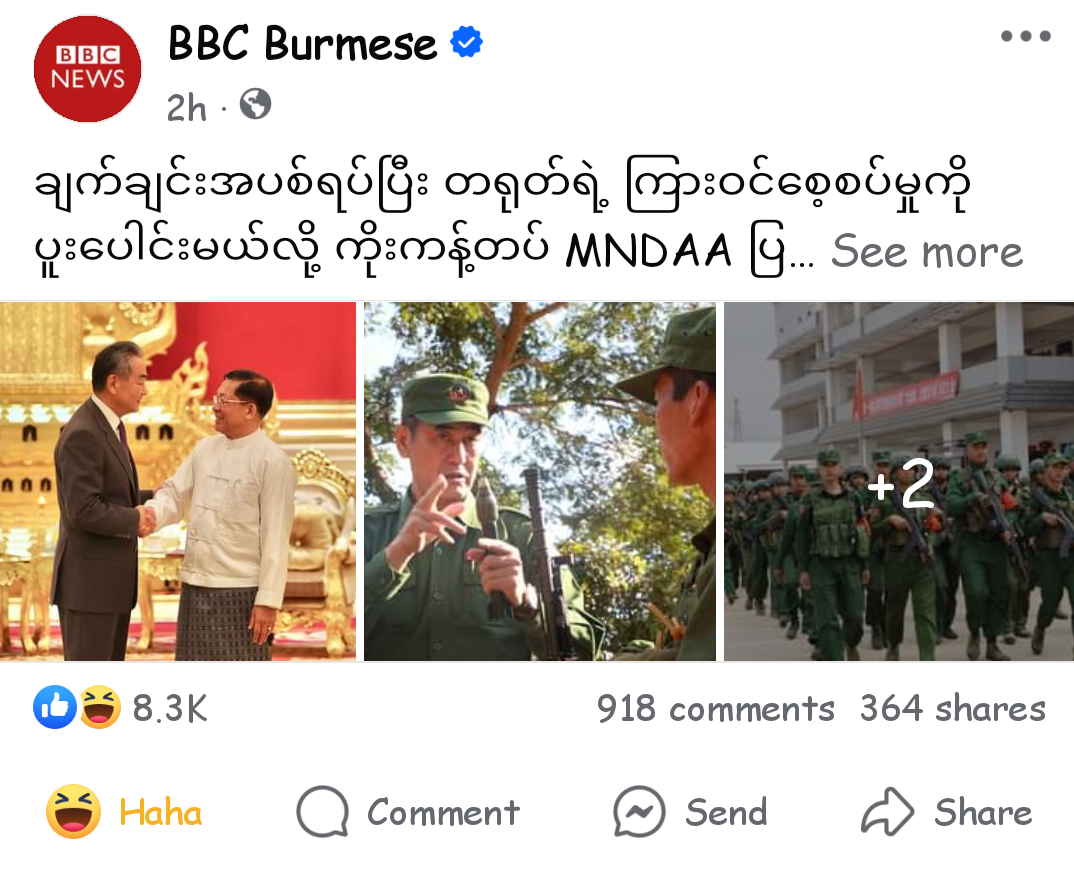Open the BBC Burmese page name
Viewport: 1074px width, 871px height.
[x=302, y=44]
